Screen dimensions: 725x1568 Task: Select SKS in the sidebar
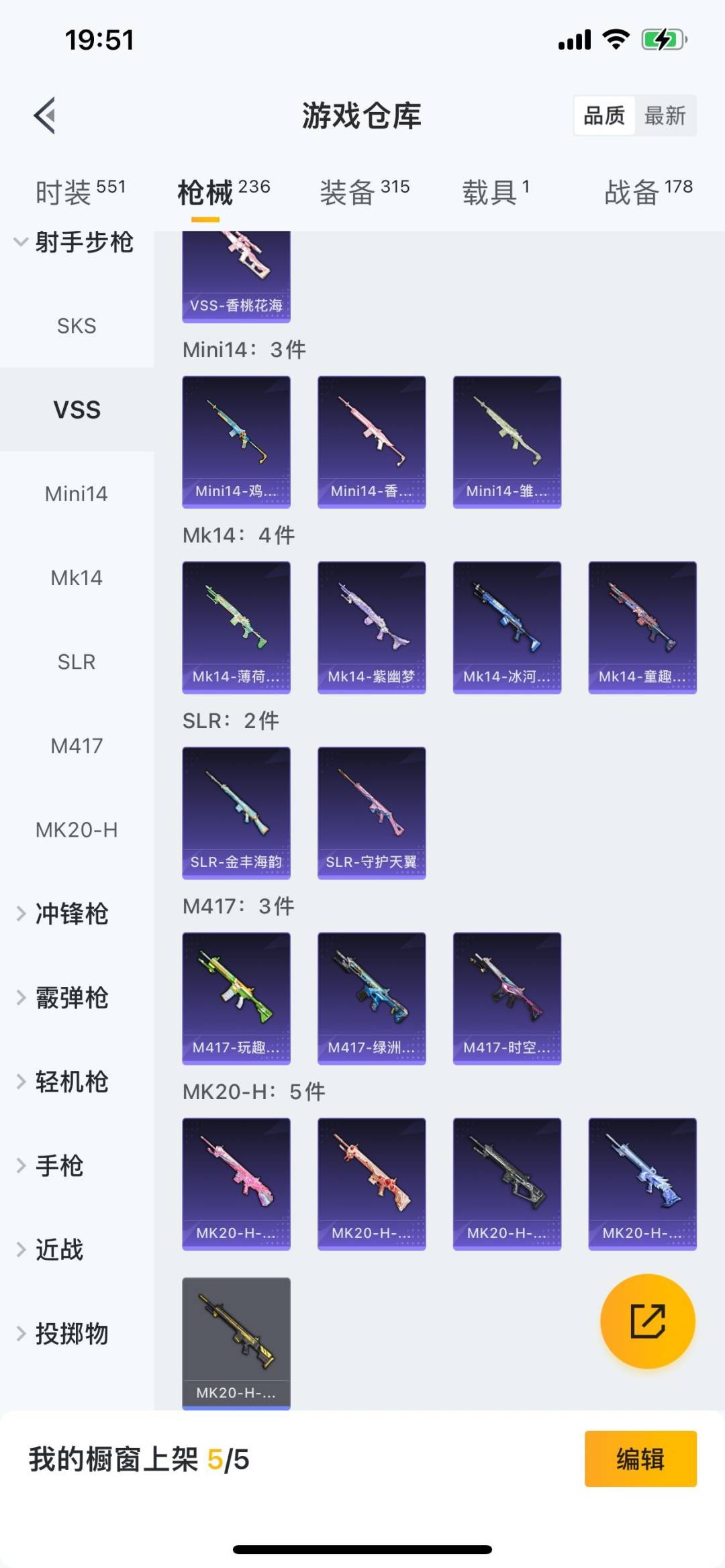click(77, 326)
